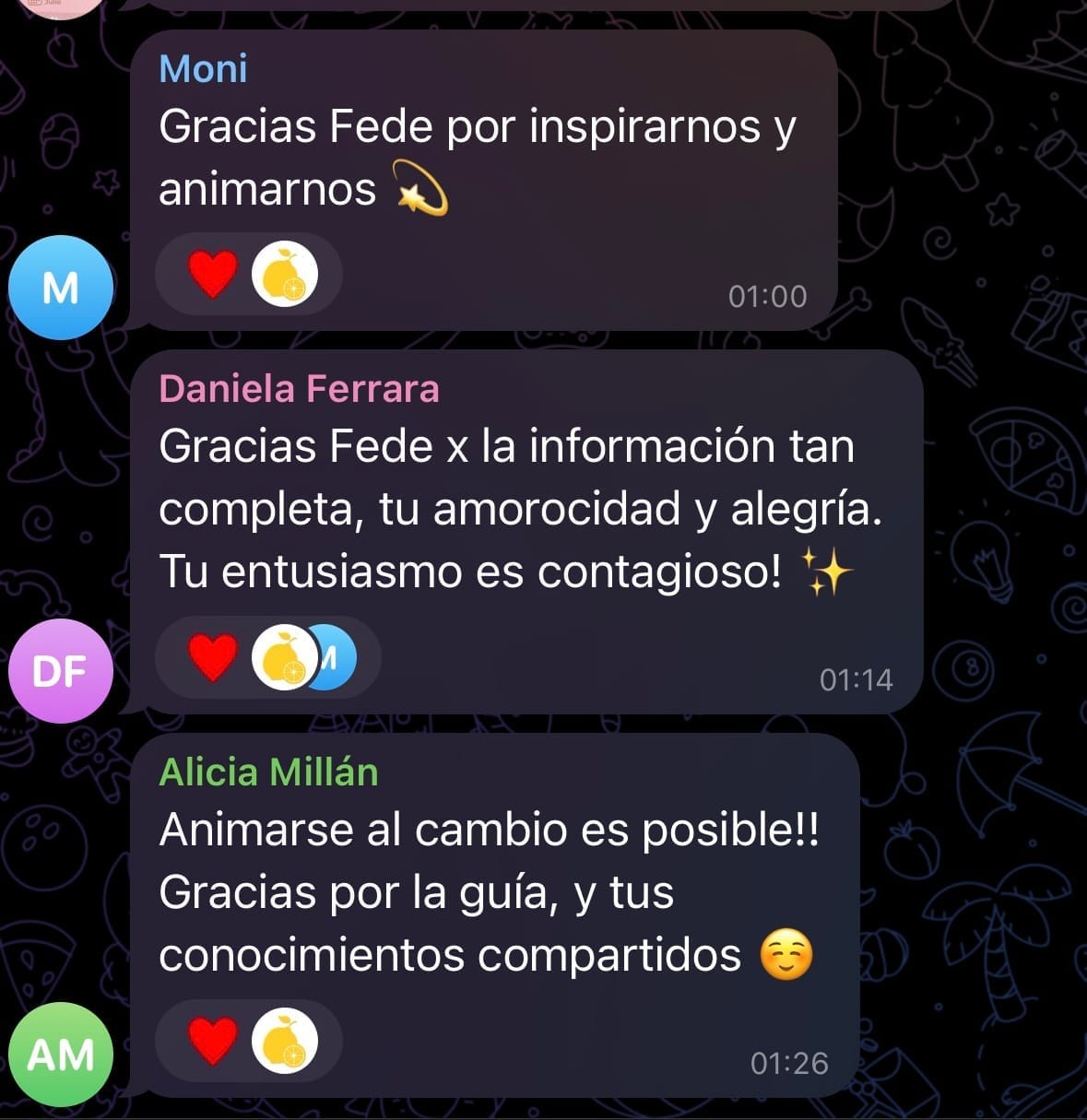
Task: Open Alicia Millán's AM avatar
Action: (61, 1055)
